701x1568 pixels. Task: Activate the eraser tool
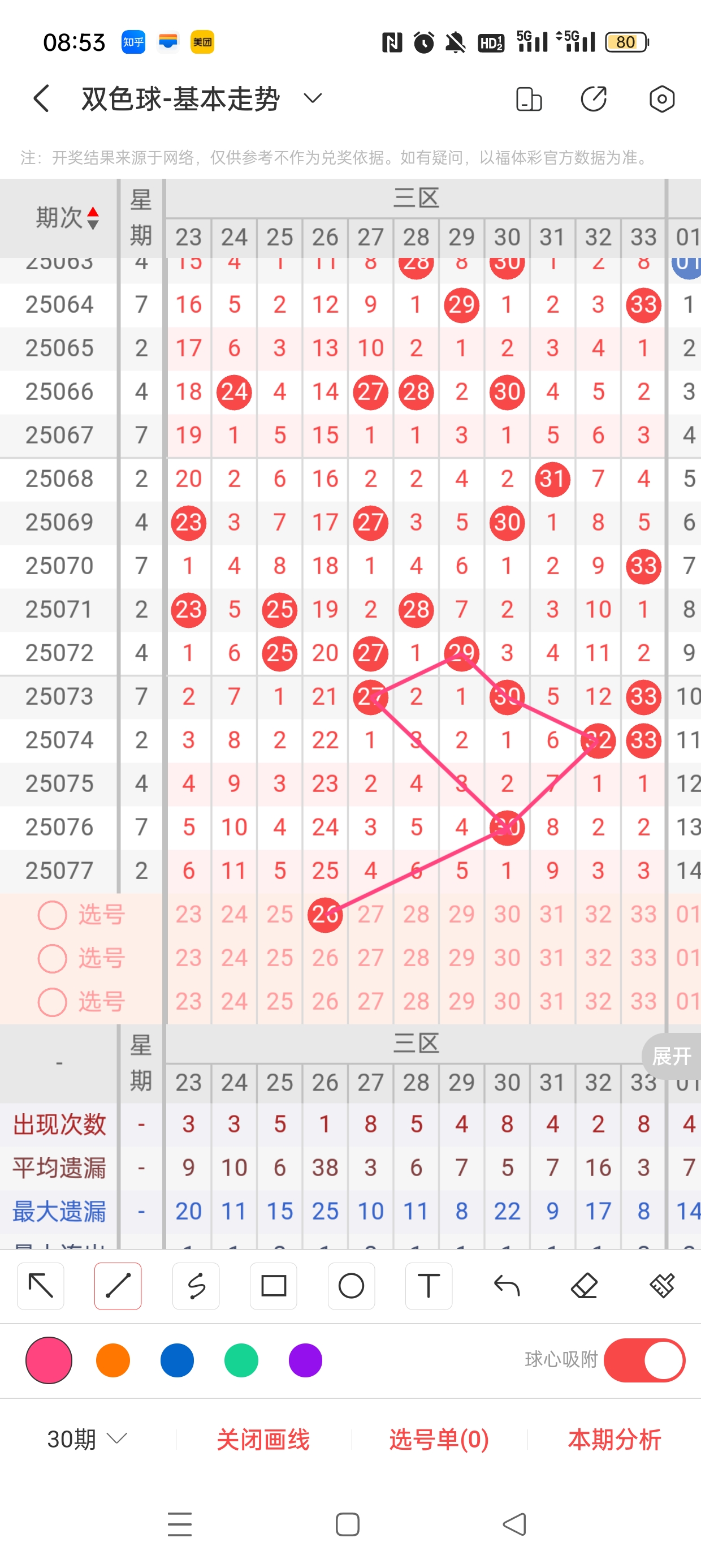click(583, 1286)
